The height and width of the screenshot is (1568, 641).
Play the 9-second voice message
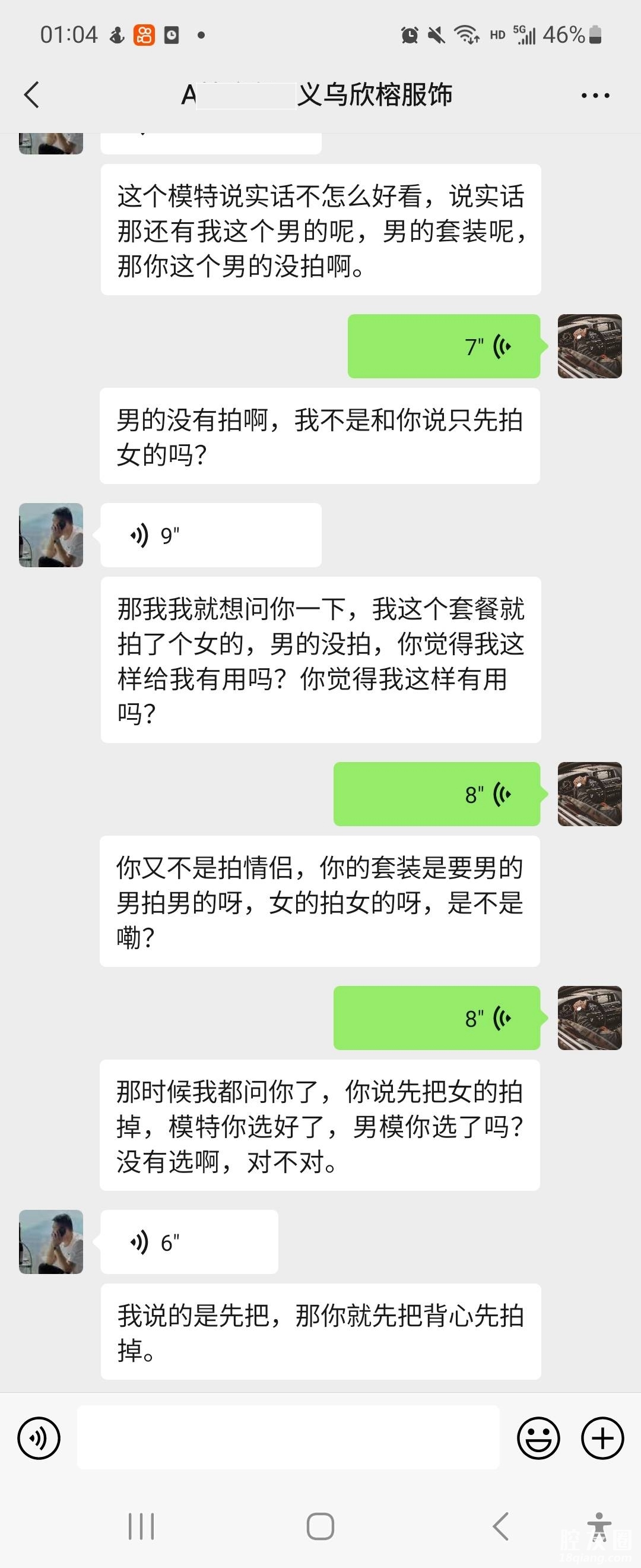tap(211, 536)
